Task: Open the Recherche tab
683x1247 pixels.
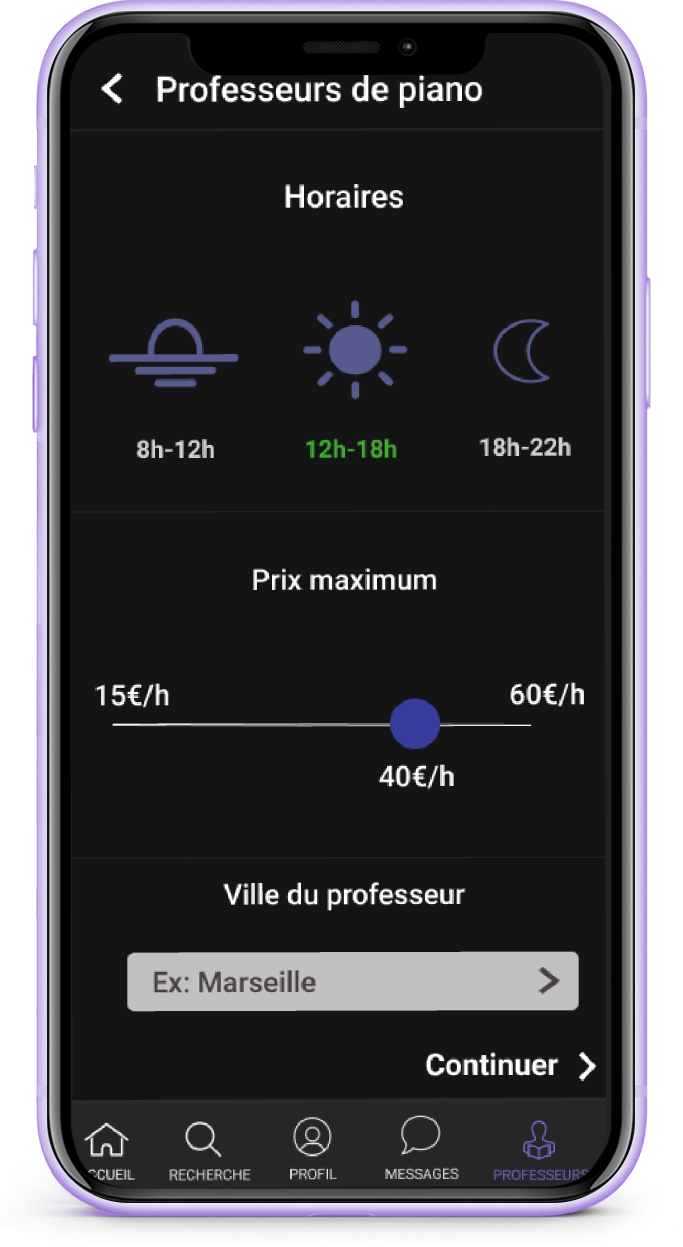Action: (209, 1151)
